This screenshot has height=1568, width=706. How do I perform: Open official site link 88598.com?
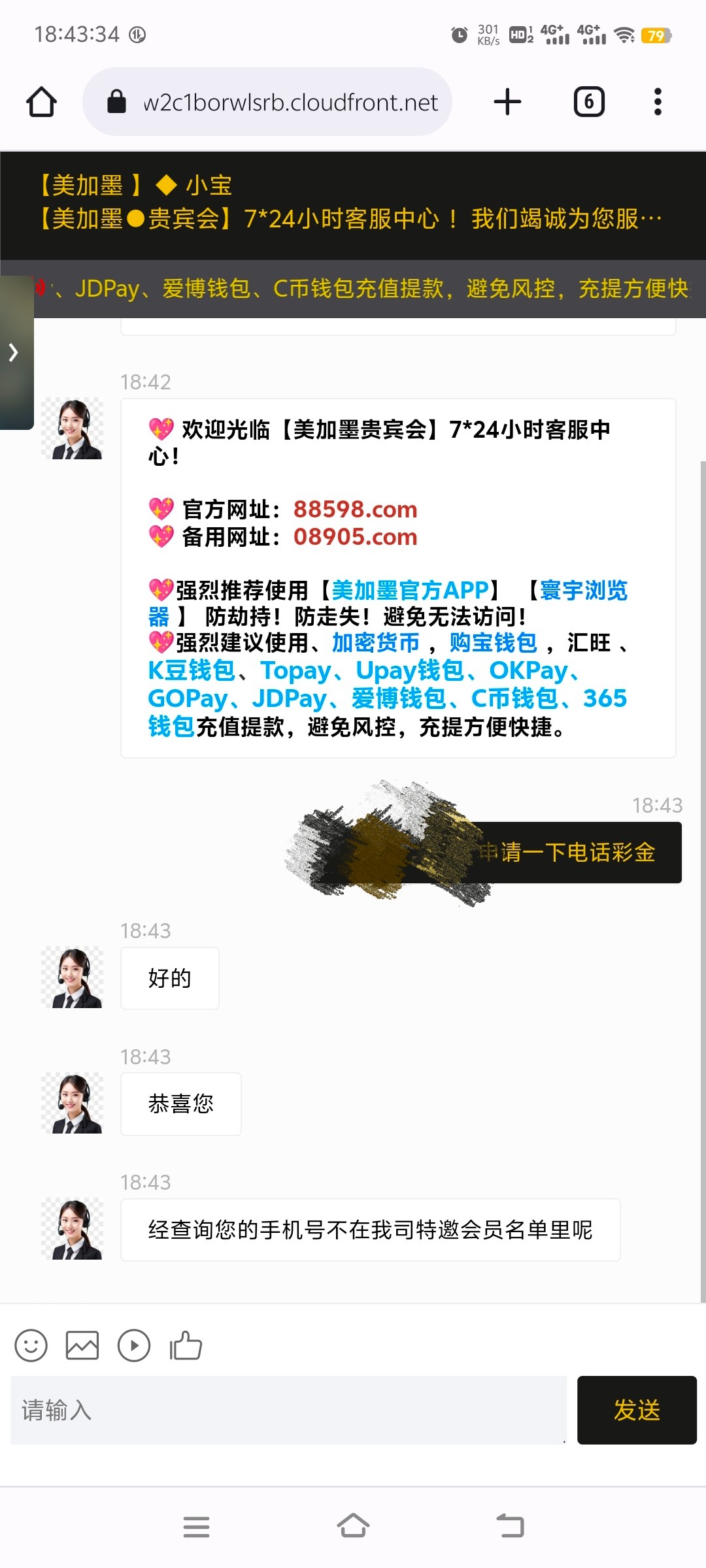[355, 509]
